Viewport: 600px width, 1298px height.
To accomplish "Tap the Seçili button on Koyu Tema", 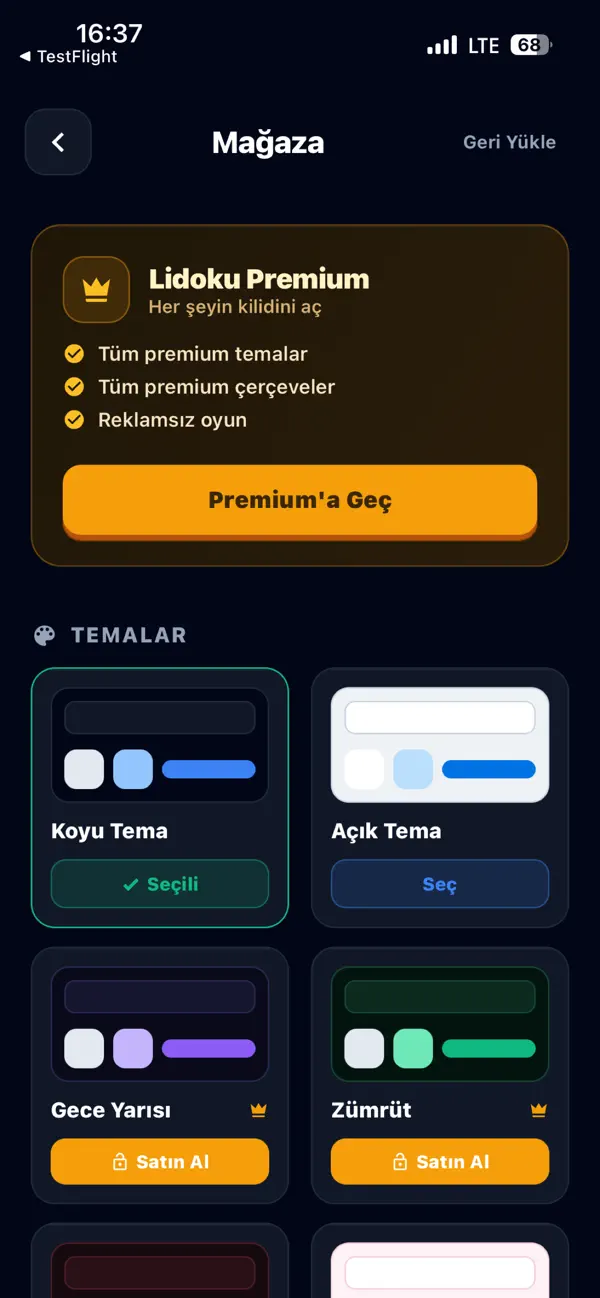I will [x=160, y=885].
